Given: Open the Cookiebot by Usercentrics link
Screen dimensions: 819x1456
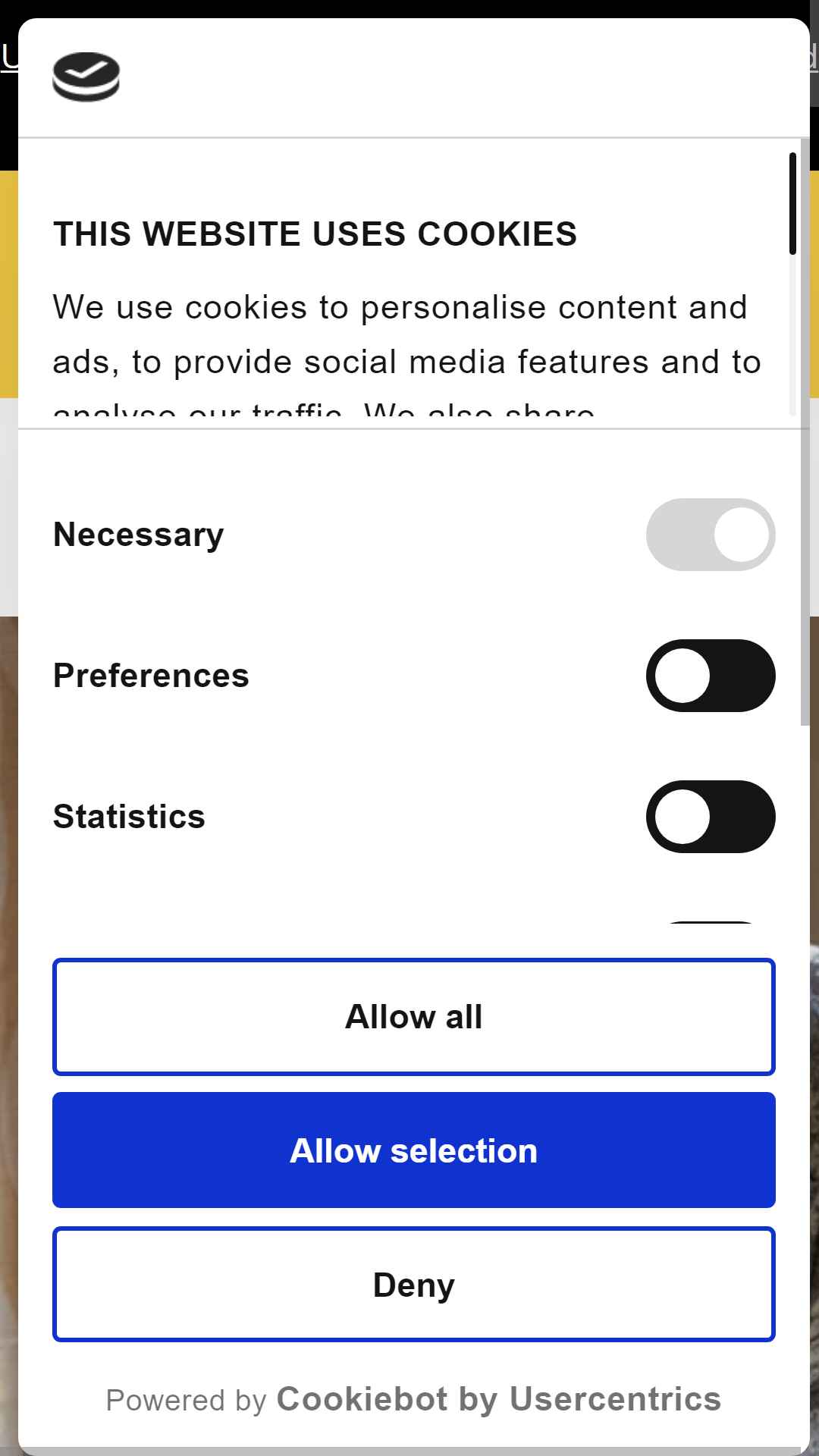Looking at the screenshot, I should click(498, 1399).
